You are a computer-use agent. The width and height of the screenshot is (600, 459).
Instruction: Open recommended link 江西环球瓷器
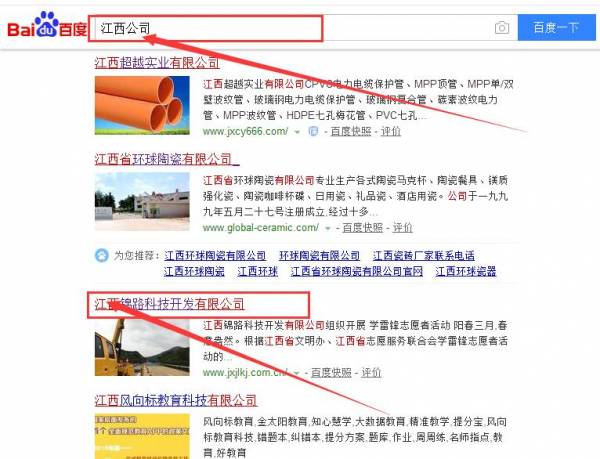tap(467, 271)
